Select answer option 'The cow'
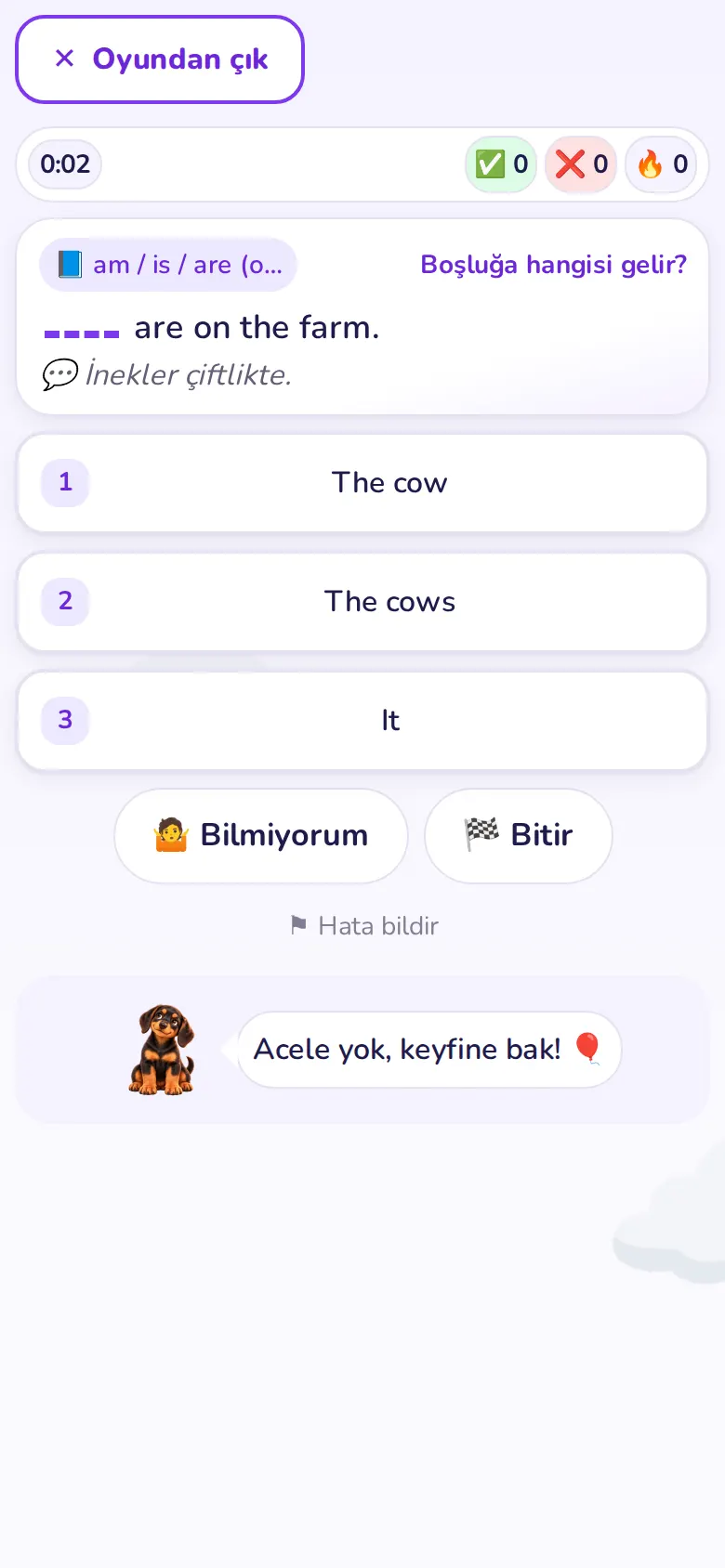This screenshot has height=1568, width=725. [362, 483]
